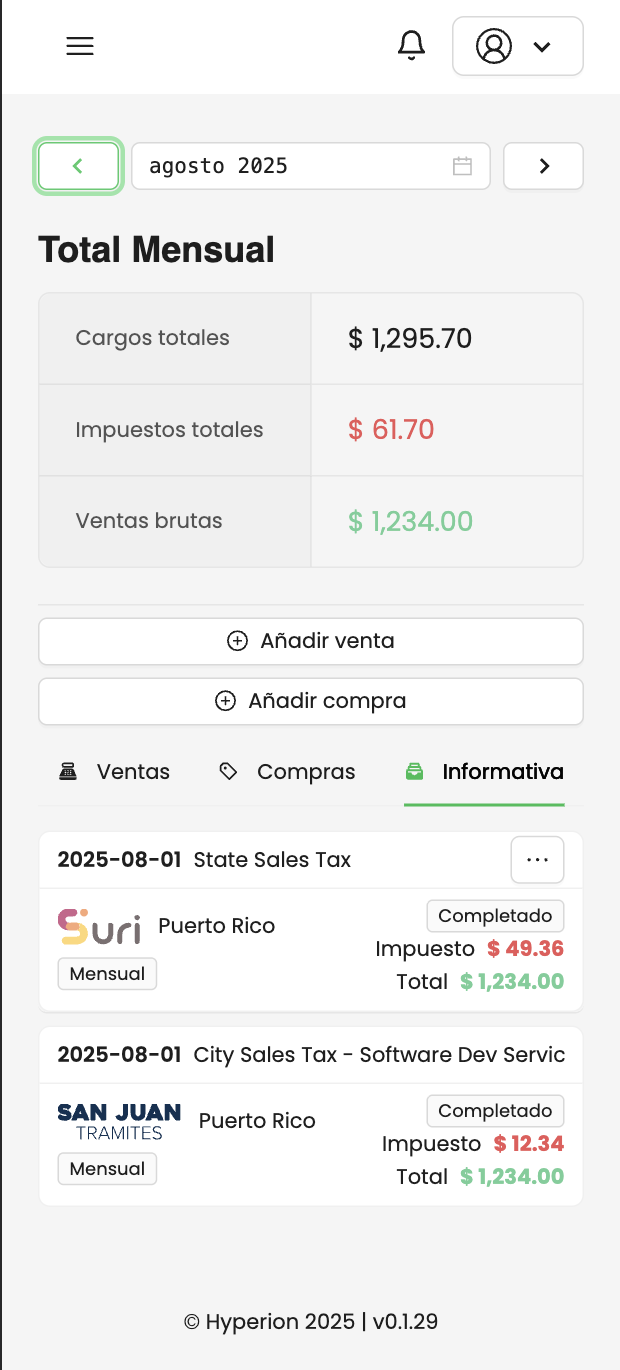Open more options for State Sales Tax
Viewport: 620px width, 1370px height.
(537, 860)
